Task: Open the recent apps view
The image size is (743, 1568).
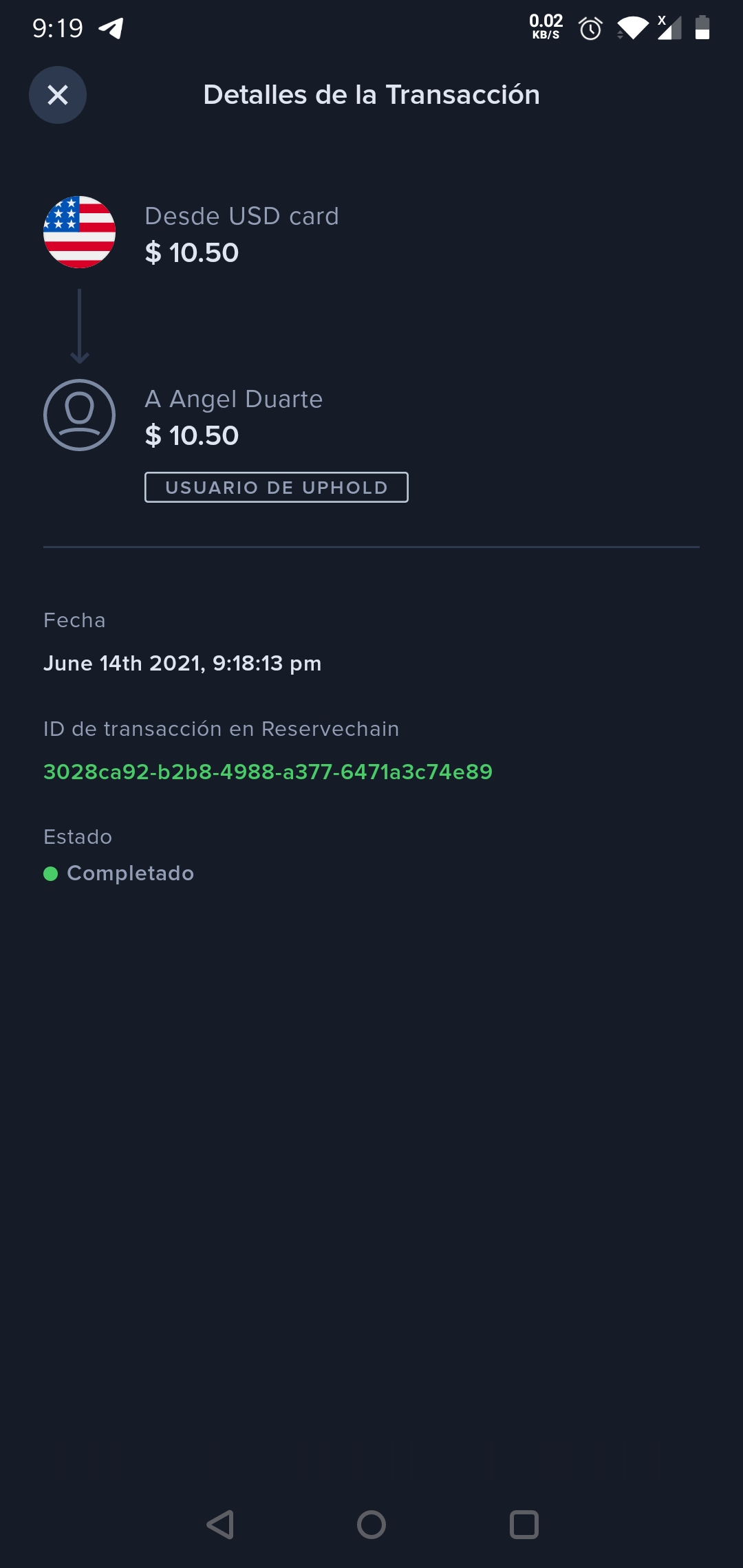Action: [524, 1525]
